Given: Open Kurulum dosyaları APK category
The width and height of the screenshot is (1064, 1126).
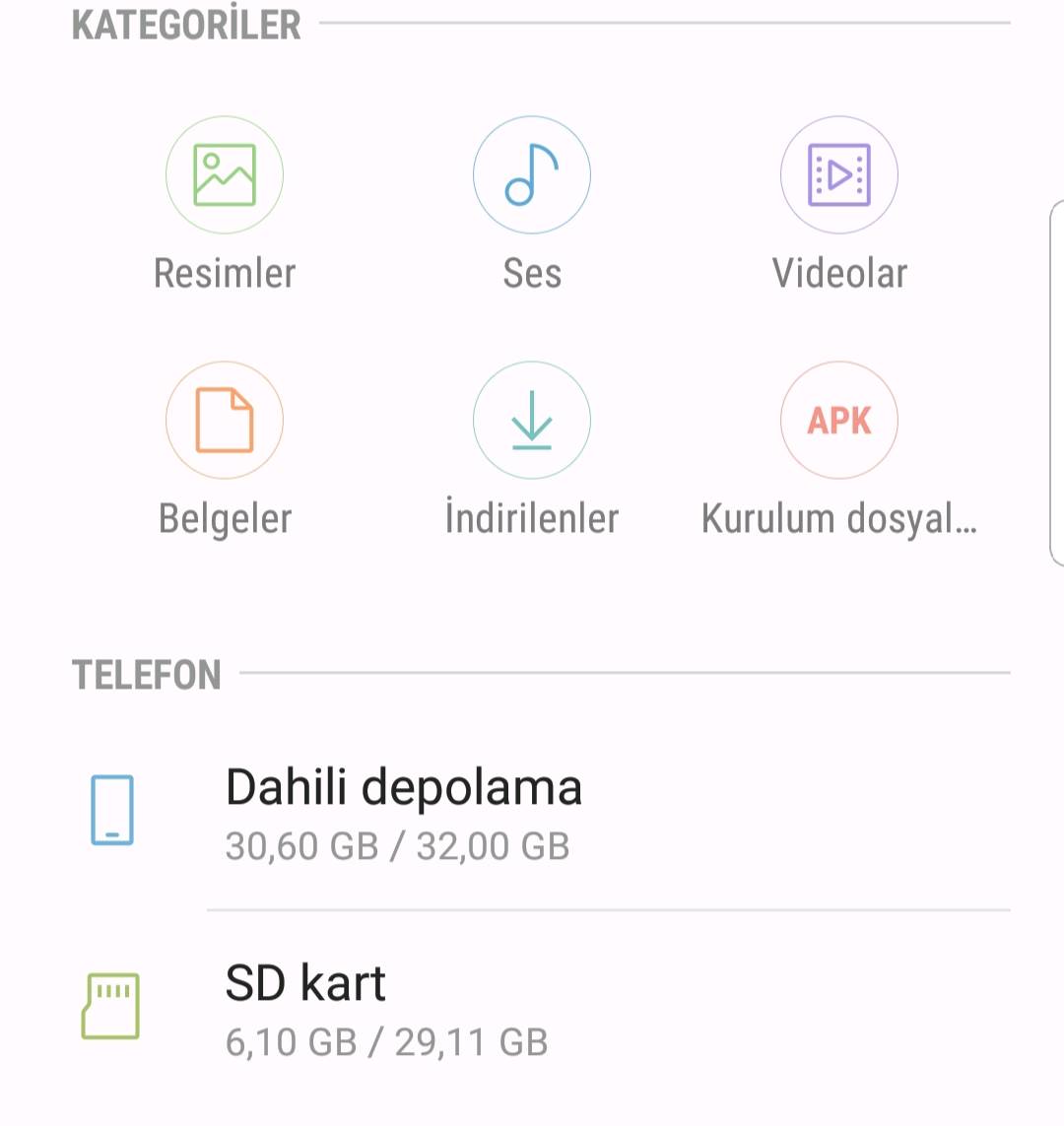Looking at the screenshot, I should coord(839,421).
